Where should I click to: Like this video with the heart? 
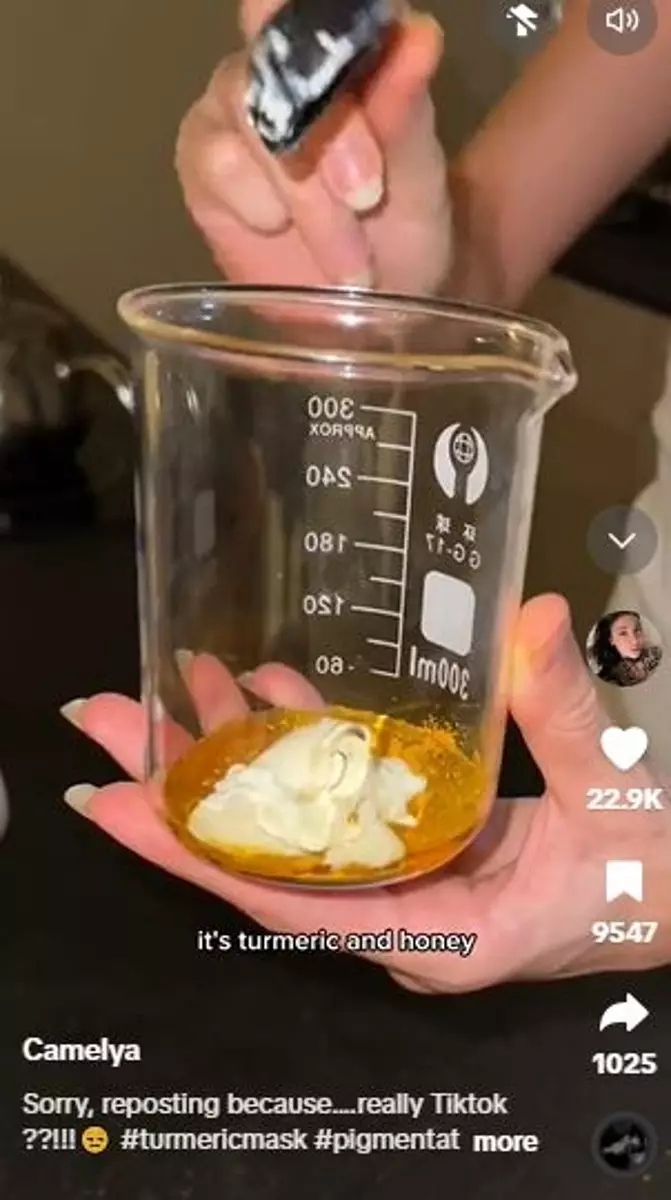tap(623, 748)
